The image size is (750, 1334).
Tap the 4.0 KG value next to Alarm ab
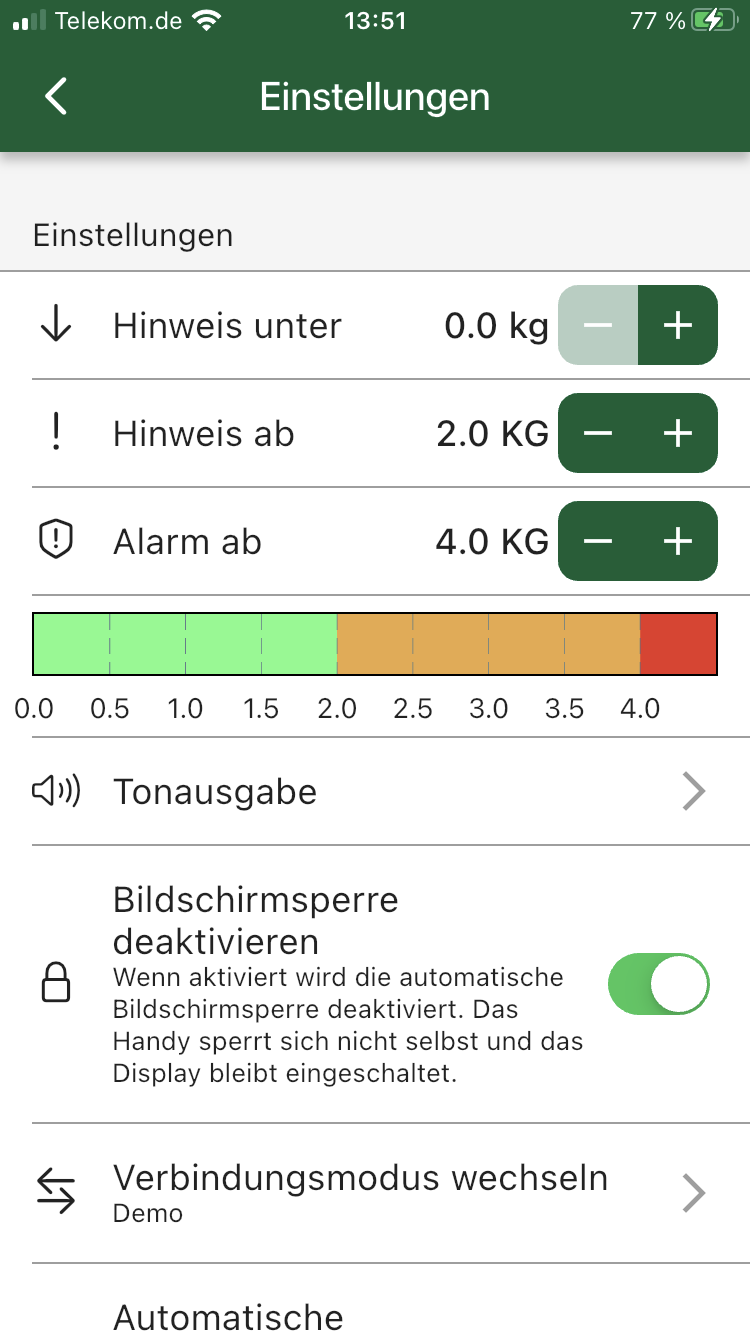pos(490,541)
